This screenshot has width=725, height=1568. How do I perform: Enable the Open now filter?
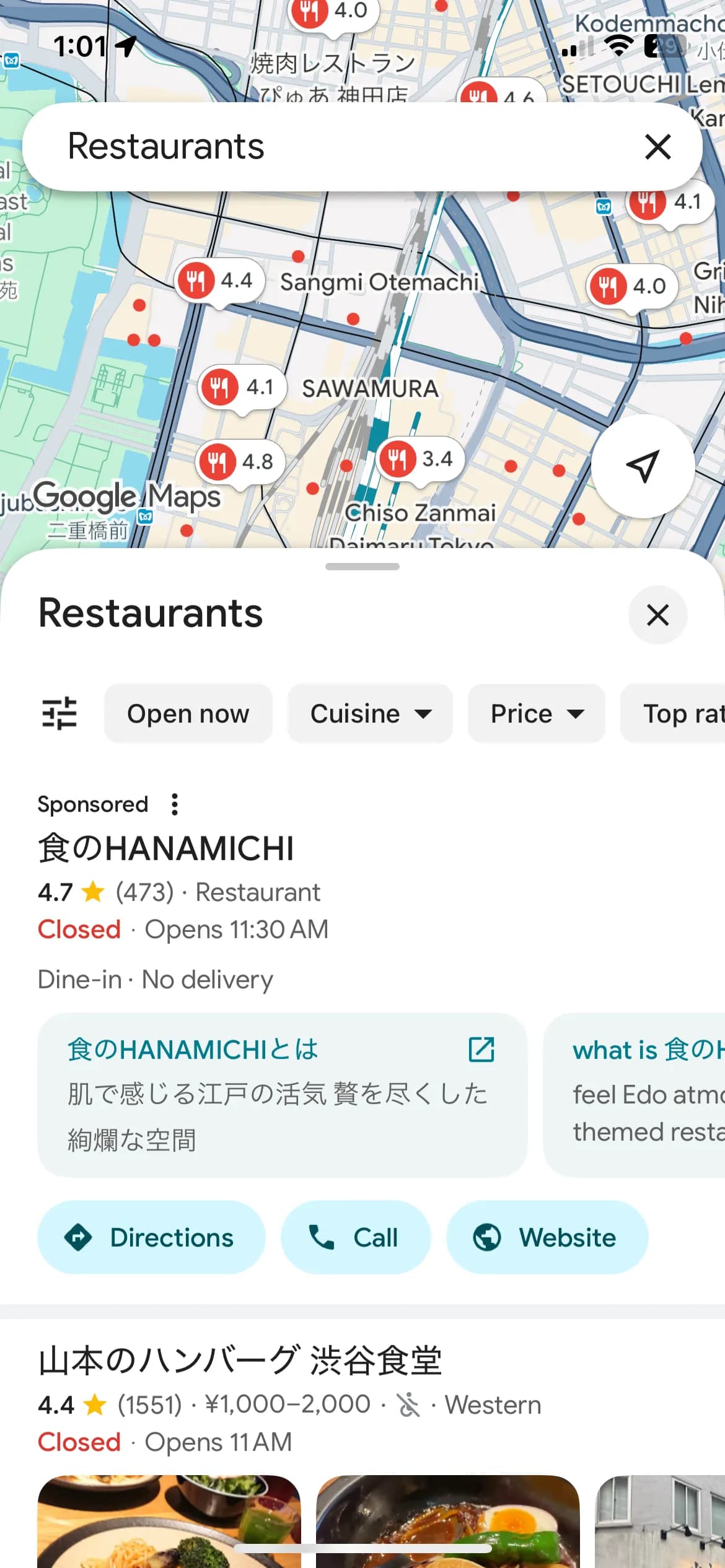187,713
